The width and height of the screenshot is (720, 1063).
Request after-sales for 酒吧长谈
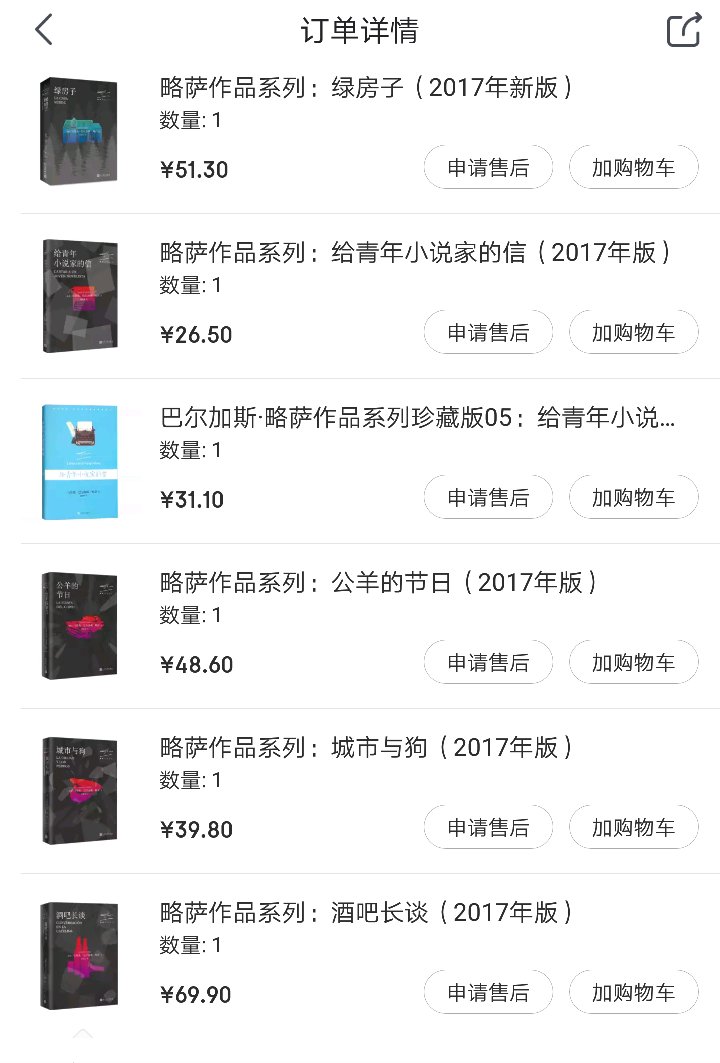[x=488, y=993]
